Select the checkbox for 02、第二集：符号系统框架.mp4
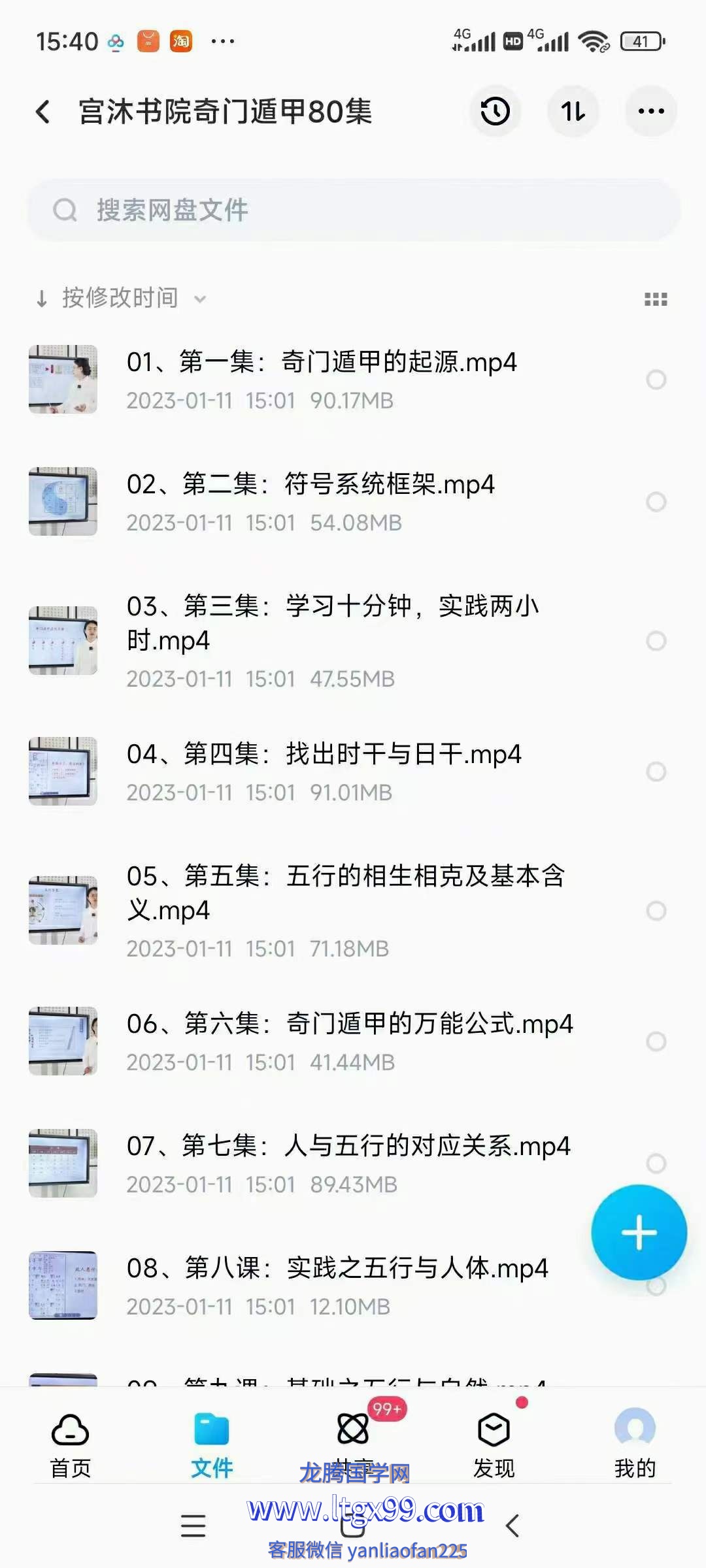Screen dimensions: 706x1568 (656, 502)
